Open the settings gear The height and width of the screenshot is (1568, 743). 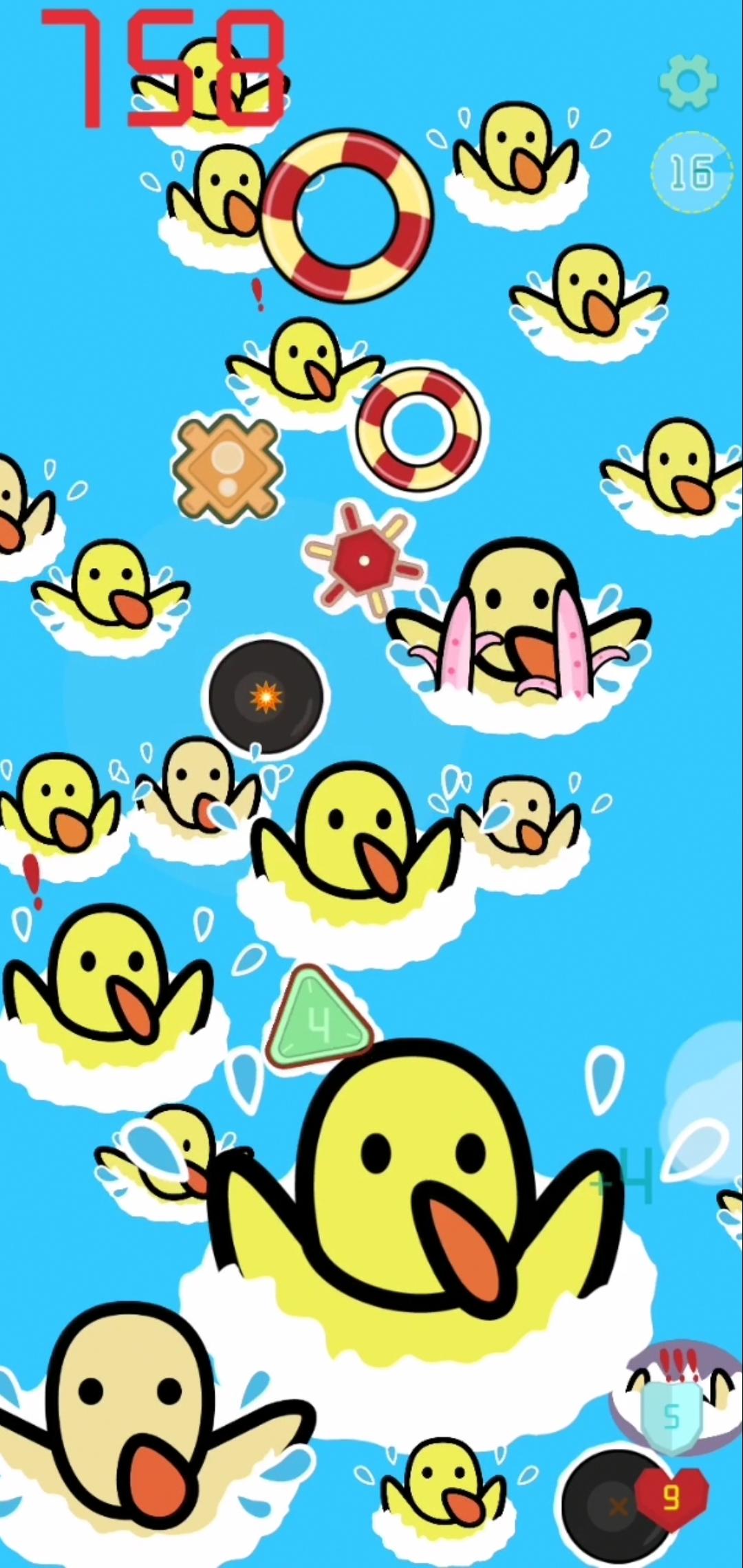click(689, 82)
